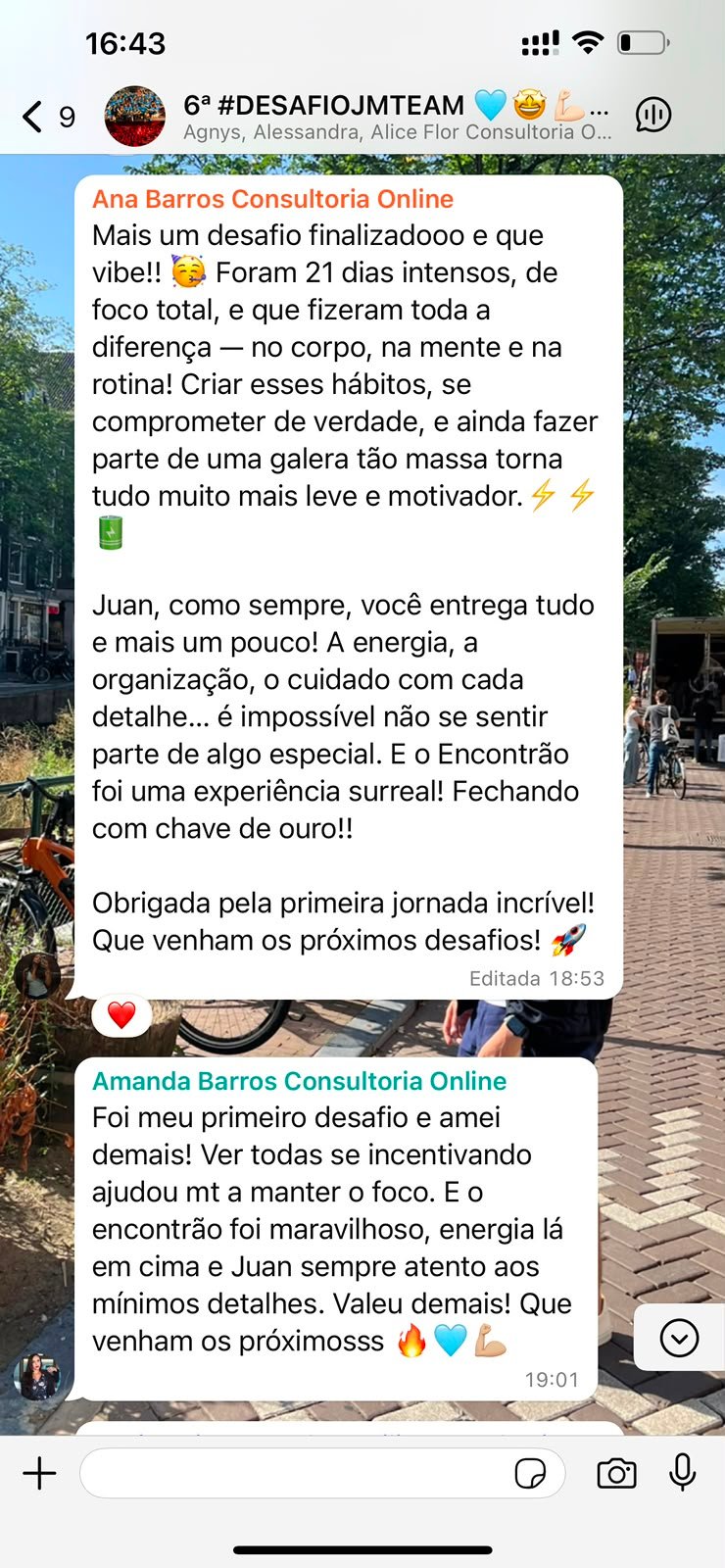Open the attachment plus menu

pos(39,1473)
